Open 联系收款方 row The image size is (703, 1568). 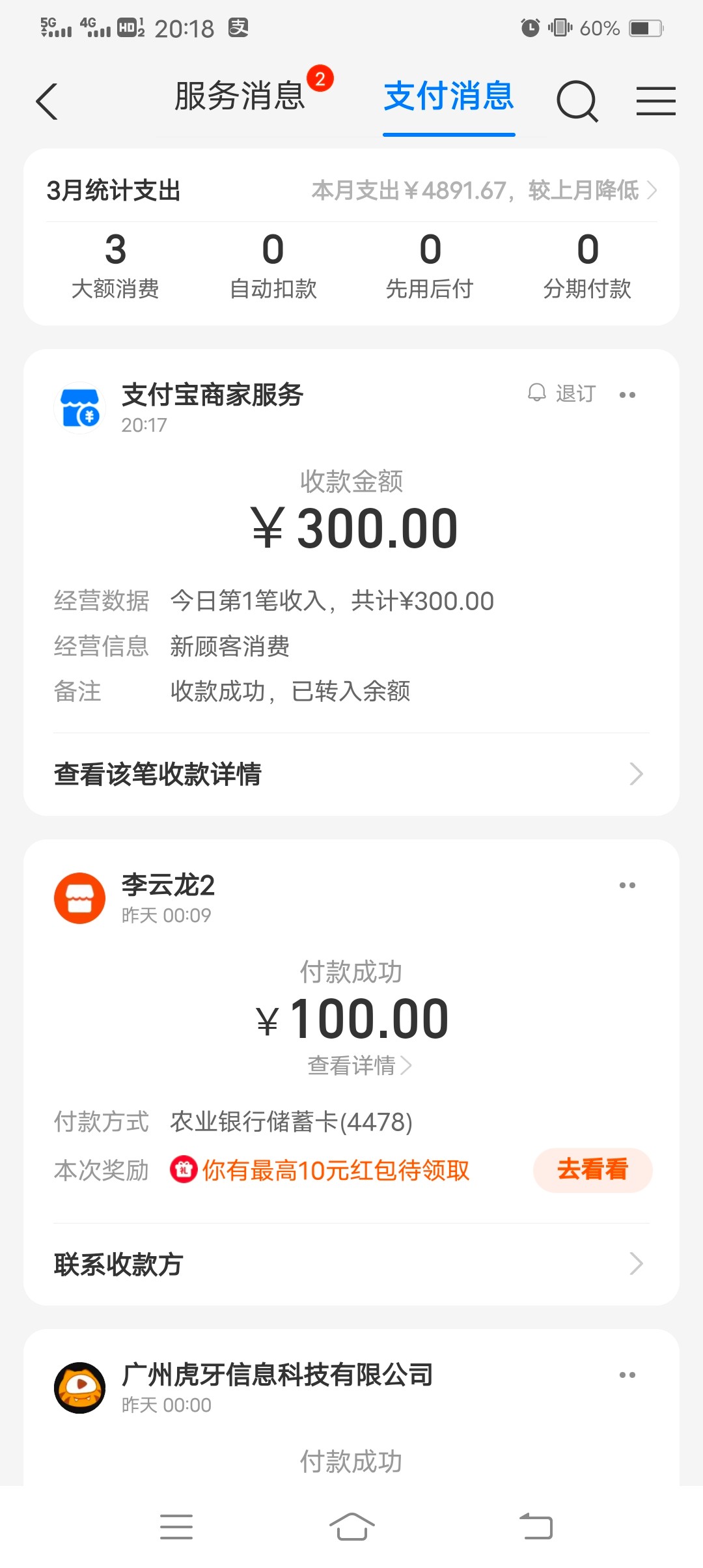(350, 1264)
